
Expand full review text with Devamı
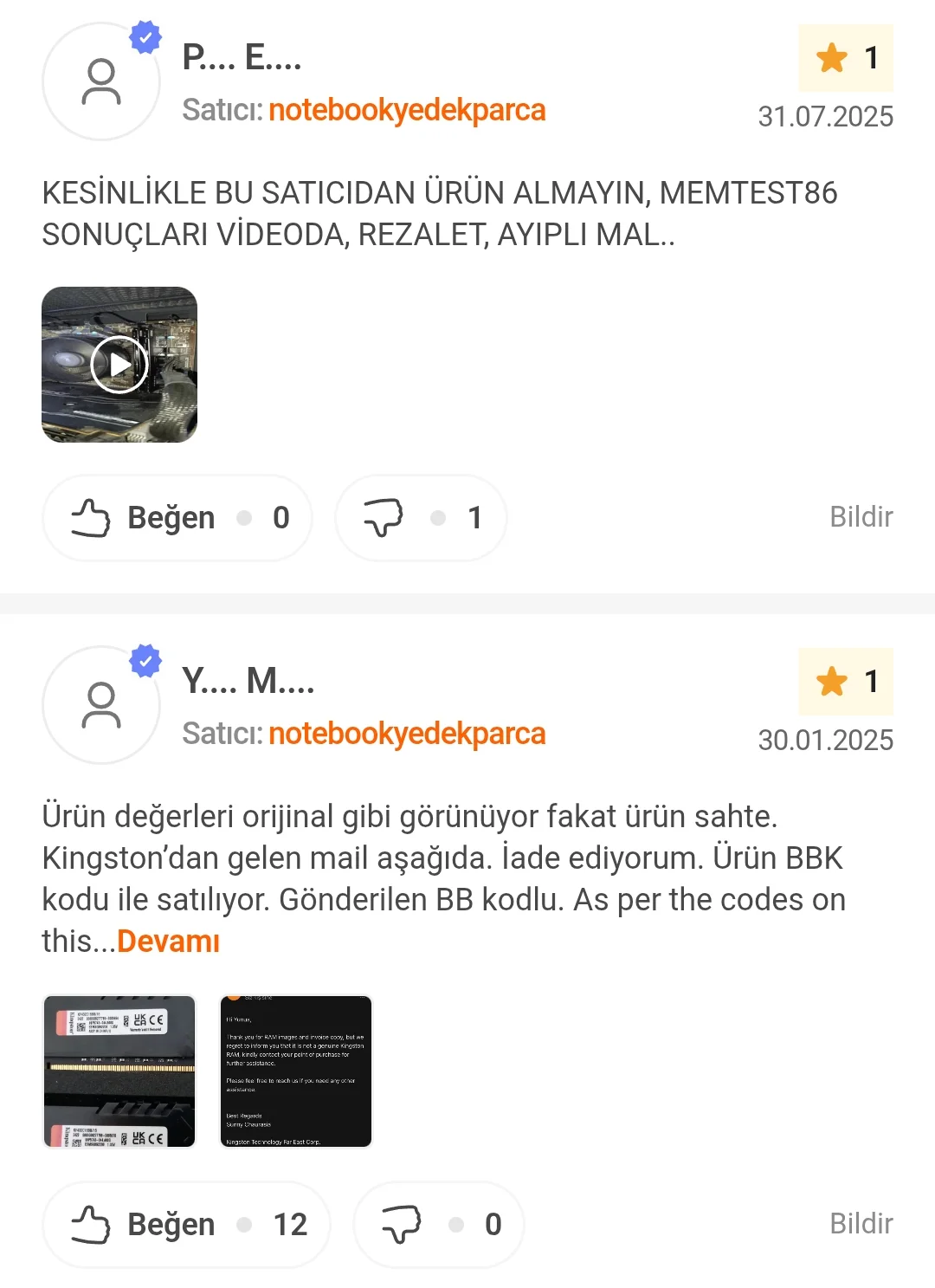coord(168,942)
